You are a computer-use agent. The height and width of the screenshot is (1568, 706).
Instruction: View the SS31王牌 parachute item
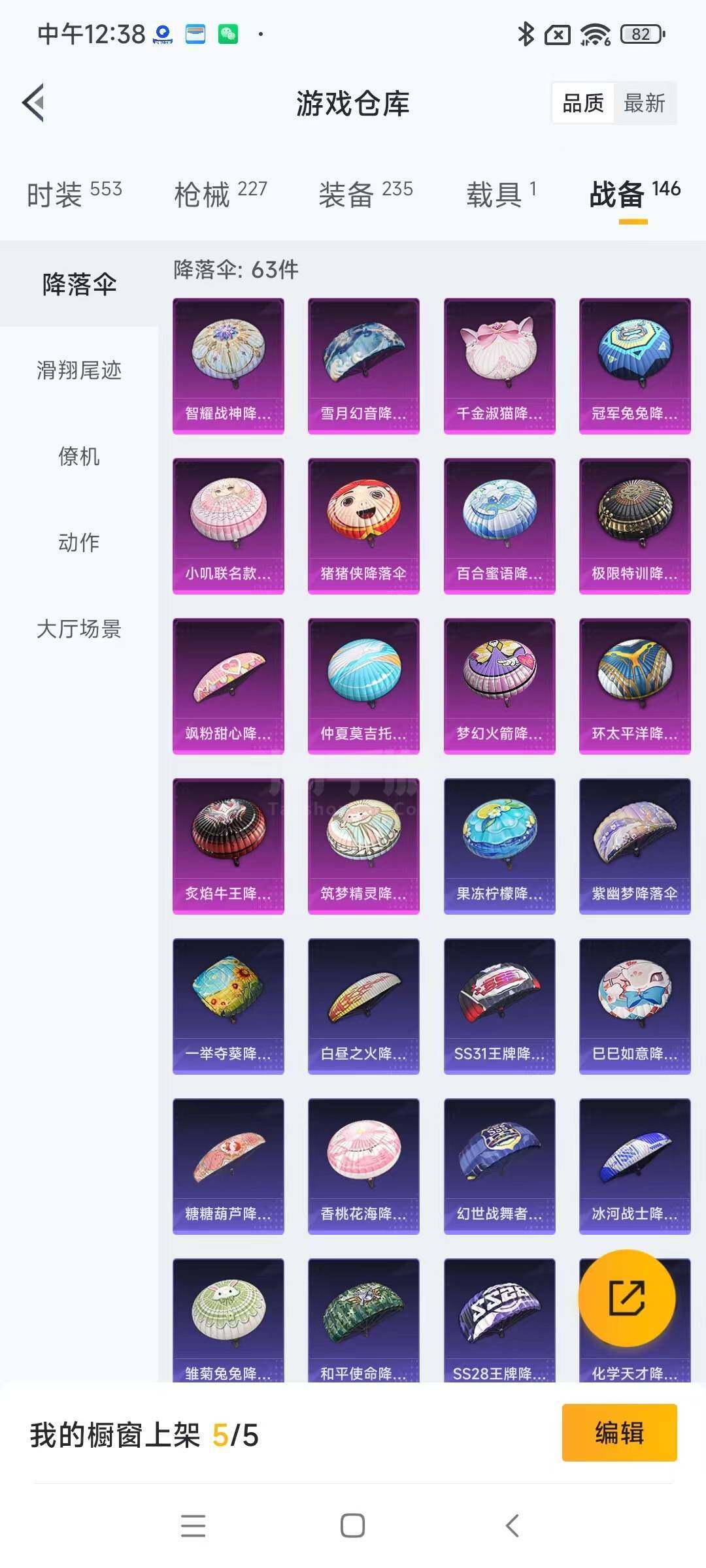point(499,1006)
